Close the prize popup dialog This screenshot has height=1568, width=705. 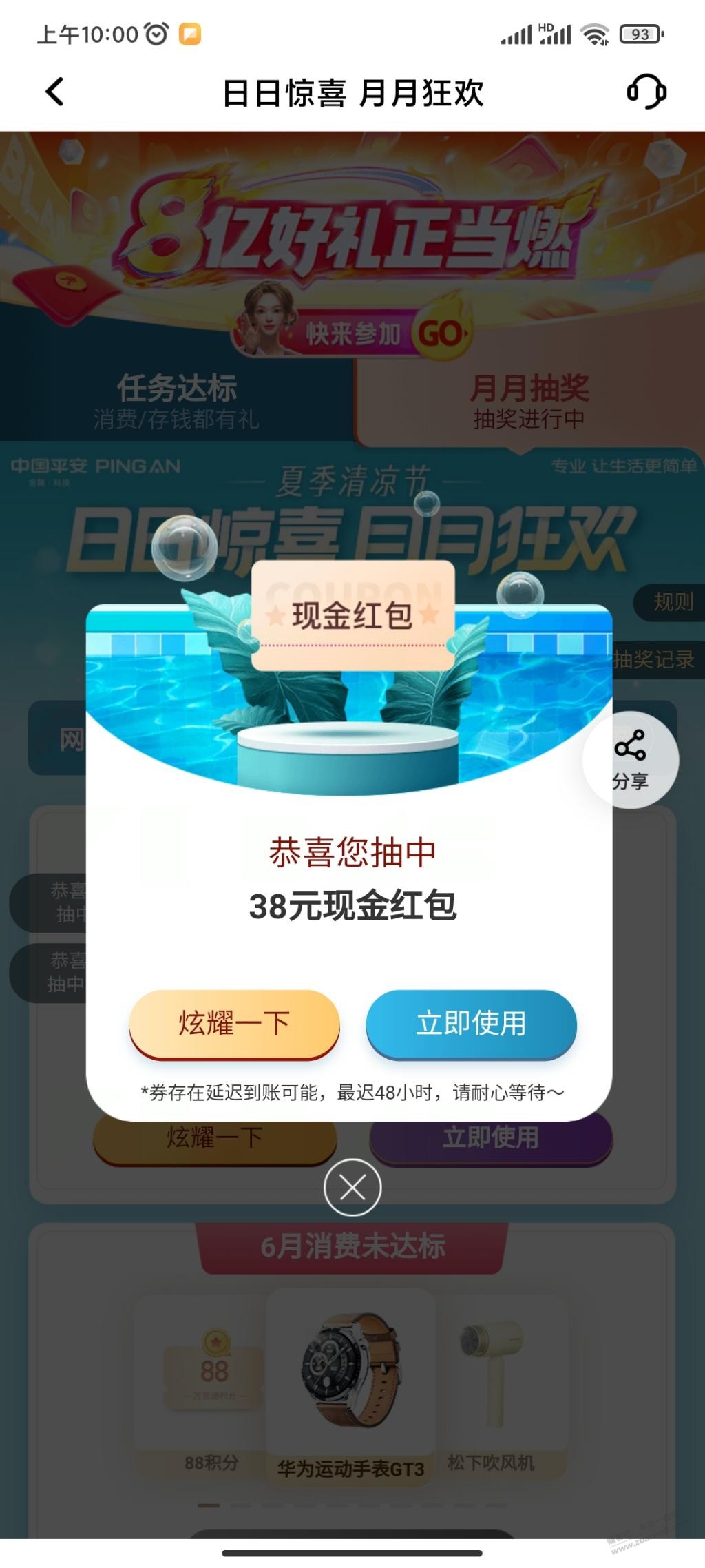pos(352,1188)
